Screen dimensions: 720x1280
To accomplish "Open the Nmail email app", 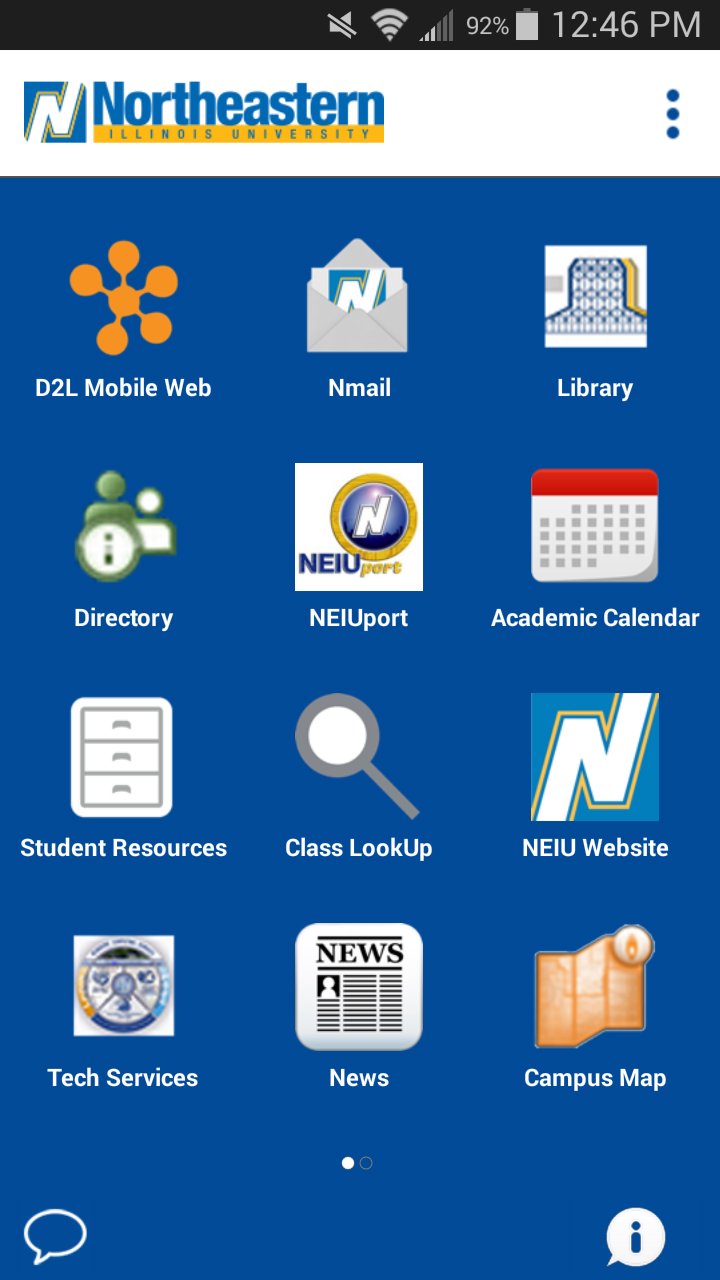I will coord(358,297).
